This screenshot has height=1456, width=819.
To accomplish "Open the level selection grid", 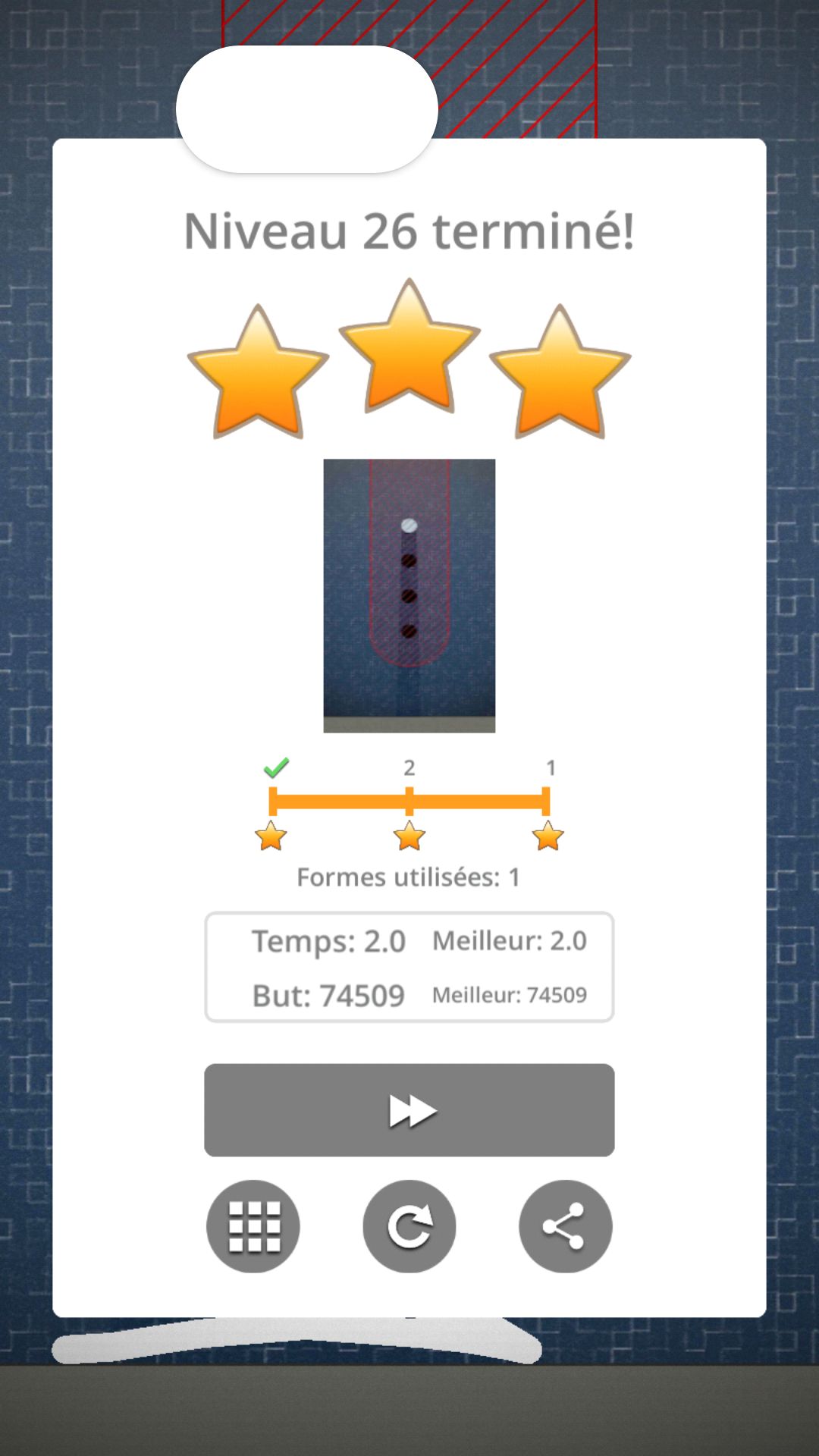I will [x=253, y=1226].
